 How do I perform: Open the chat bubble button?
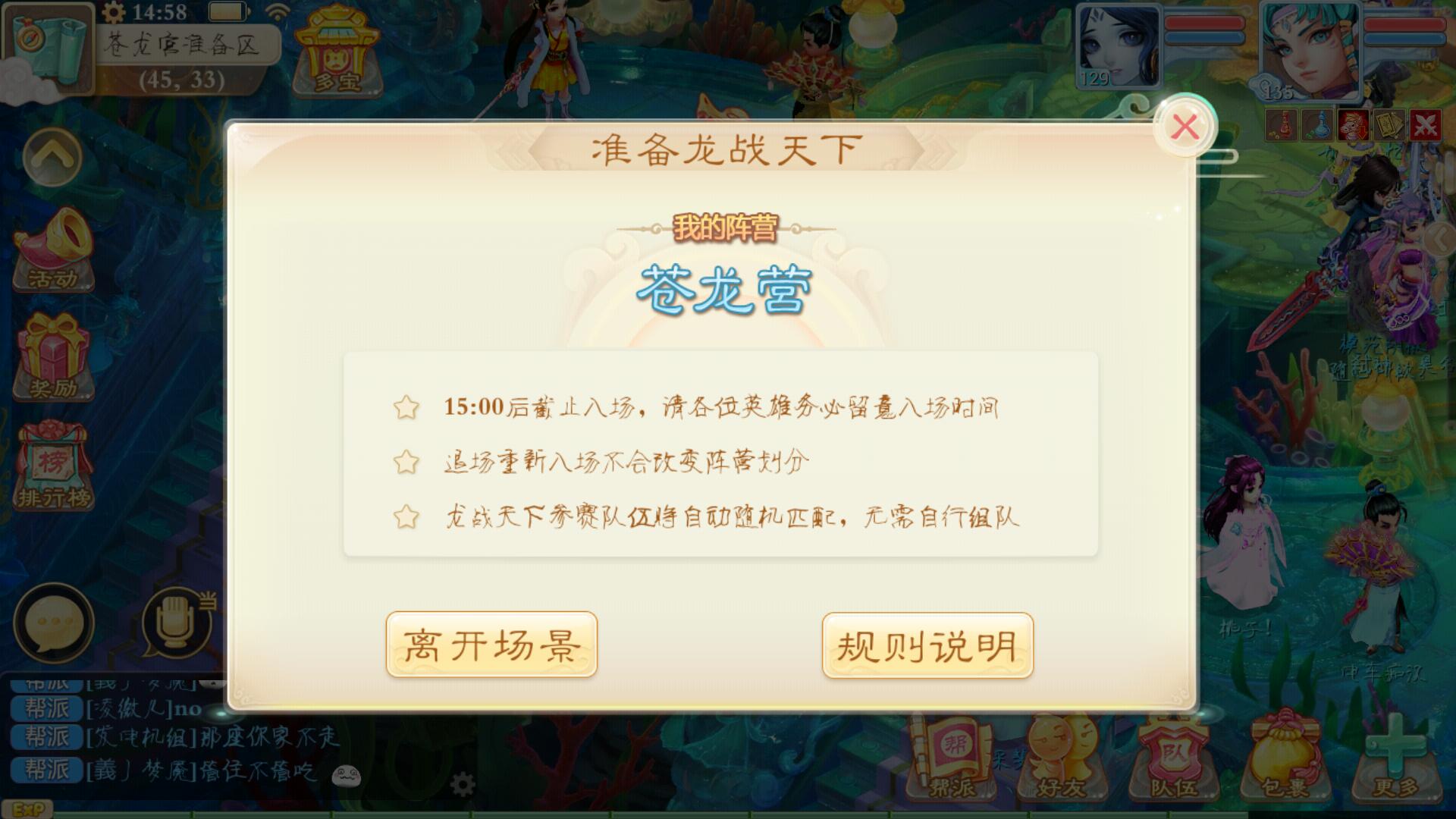pos(53,623)
